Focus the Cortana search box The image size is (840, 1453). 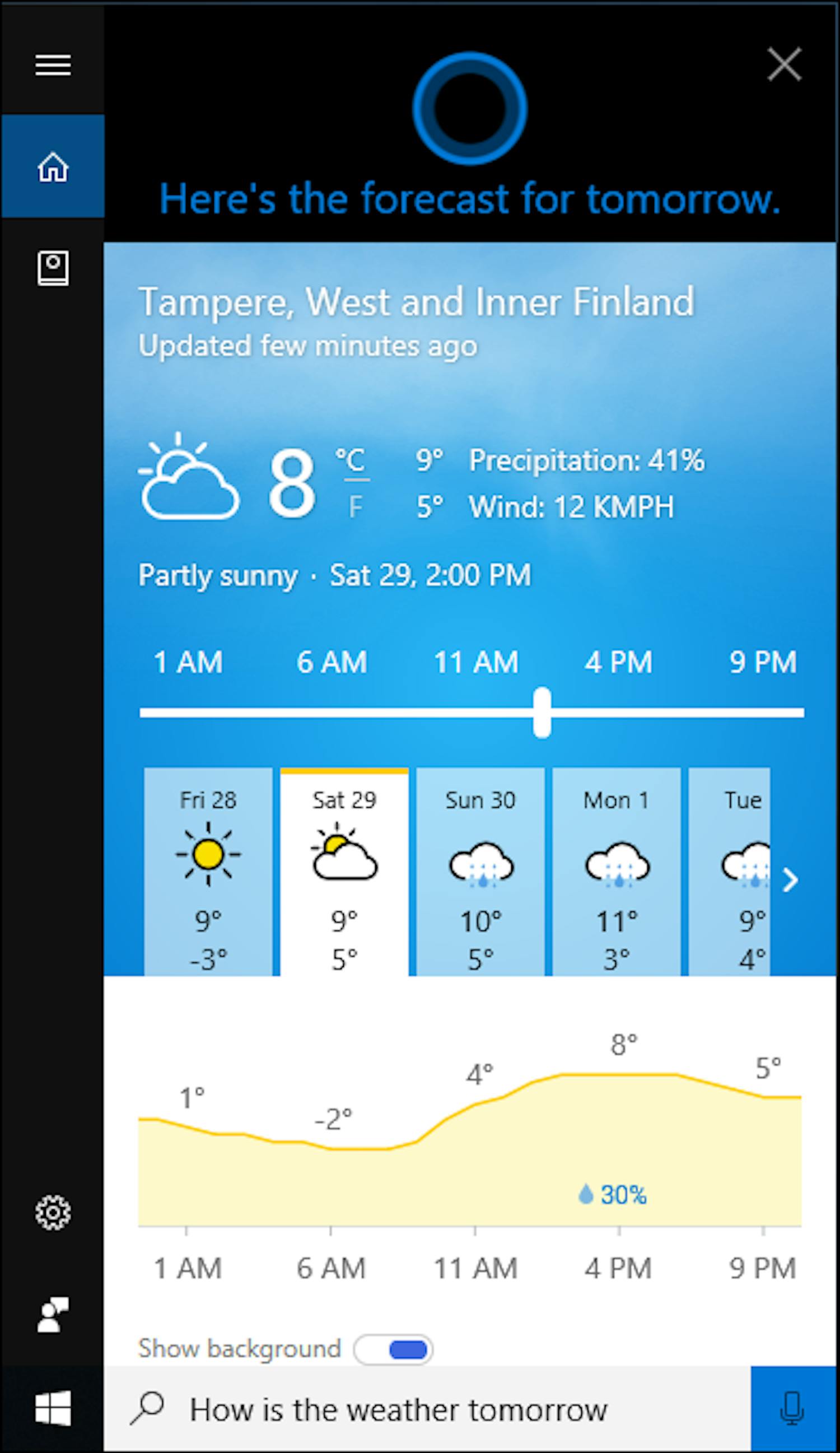pos(427,1410)
